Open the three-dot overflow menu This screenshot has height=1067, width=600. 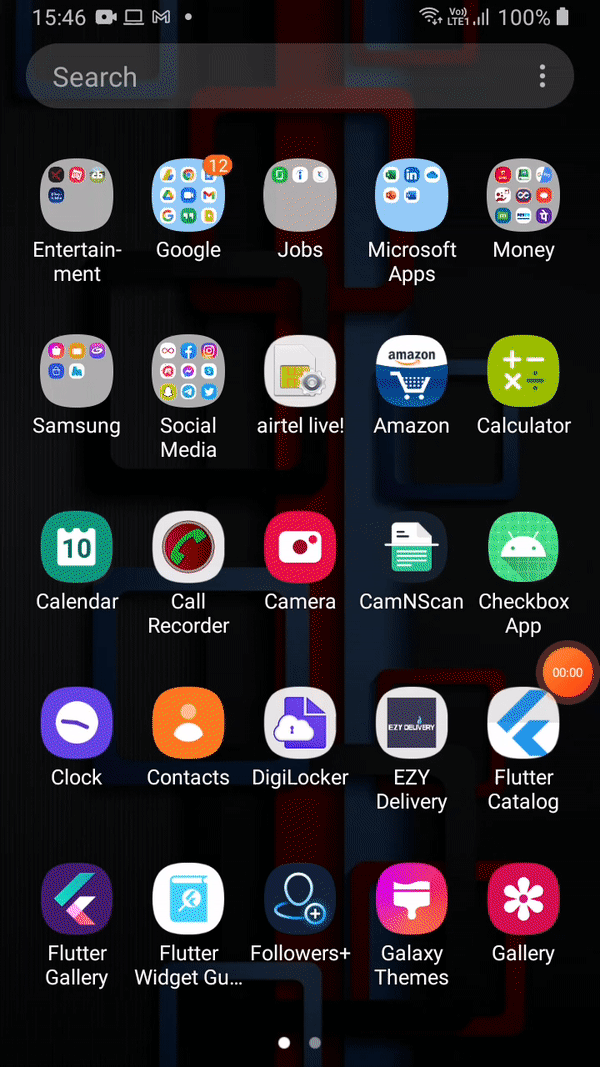click(x=542, y=77)
